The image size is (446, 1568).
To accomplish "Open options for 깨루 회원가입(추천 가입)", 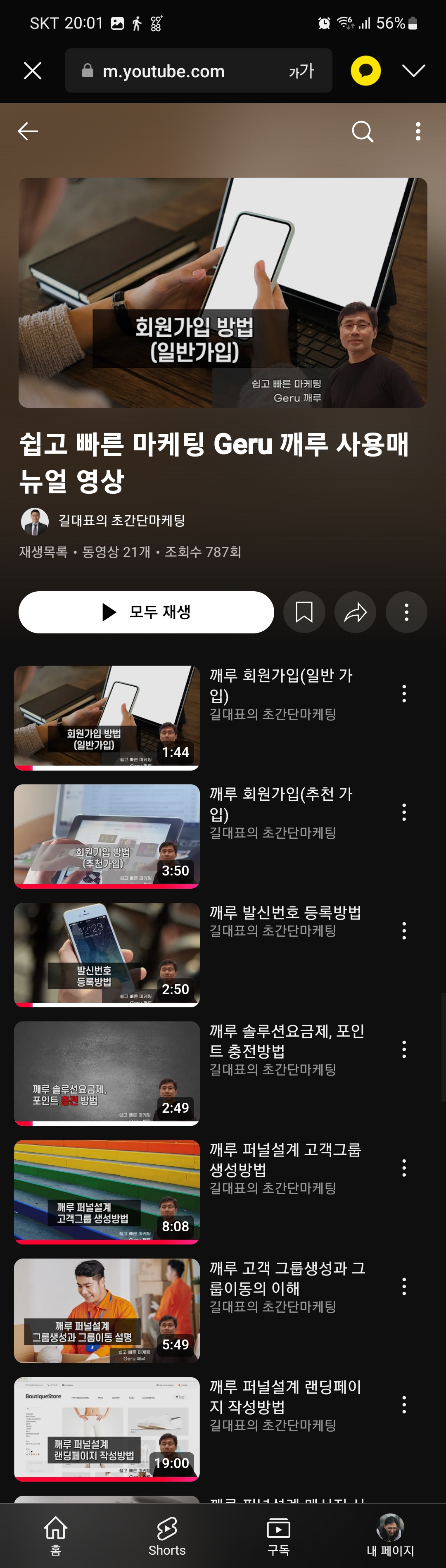I will (404, 812).
